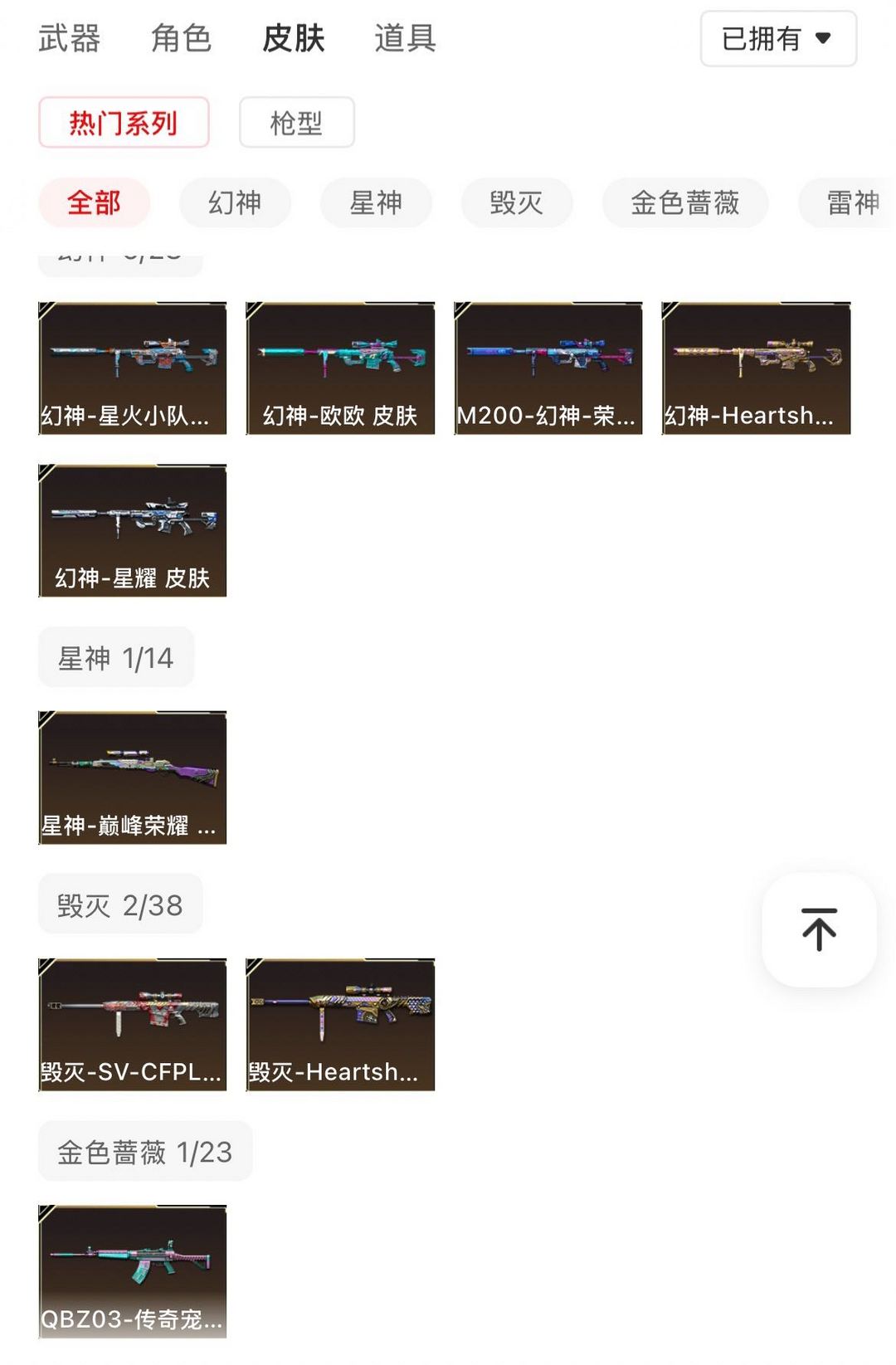Open the 星神-巅峰荣耀 skin
This screenshot has height=1365, width=896.
click(x=134, y=776)
